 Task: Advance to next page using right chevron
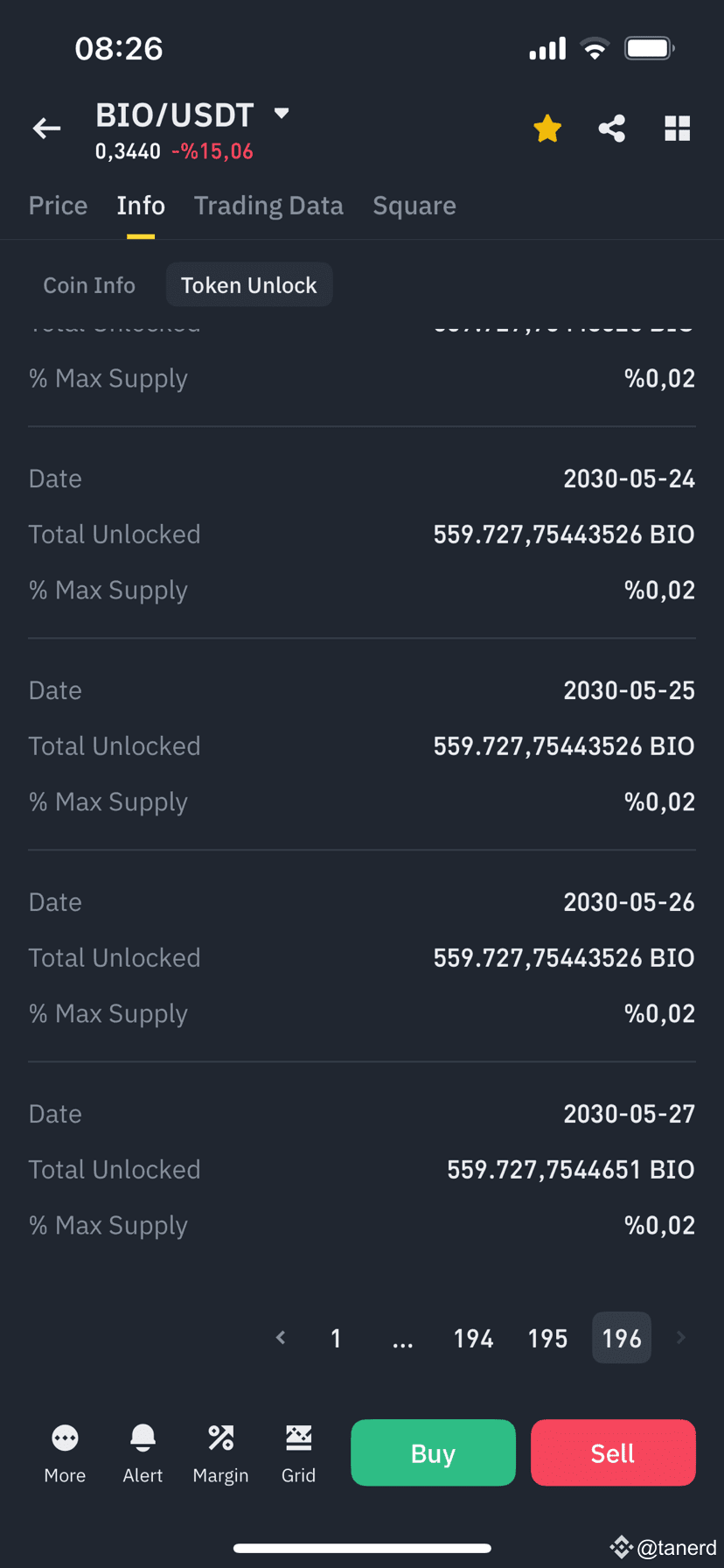tap(680, 1337)
